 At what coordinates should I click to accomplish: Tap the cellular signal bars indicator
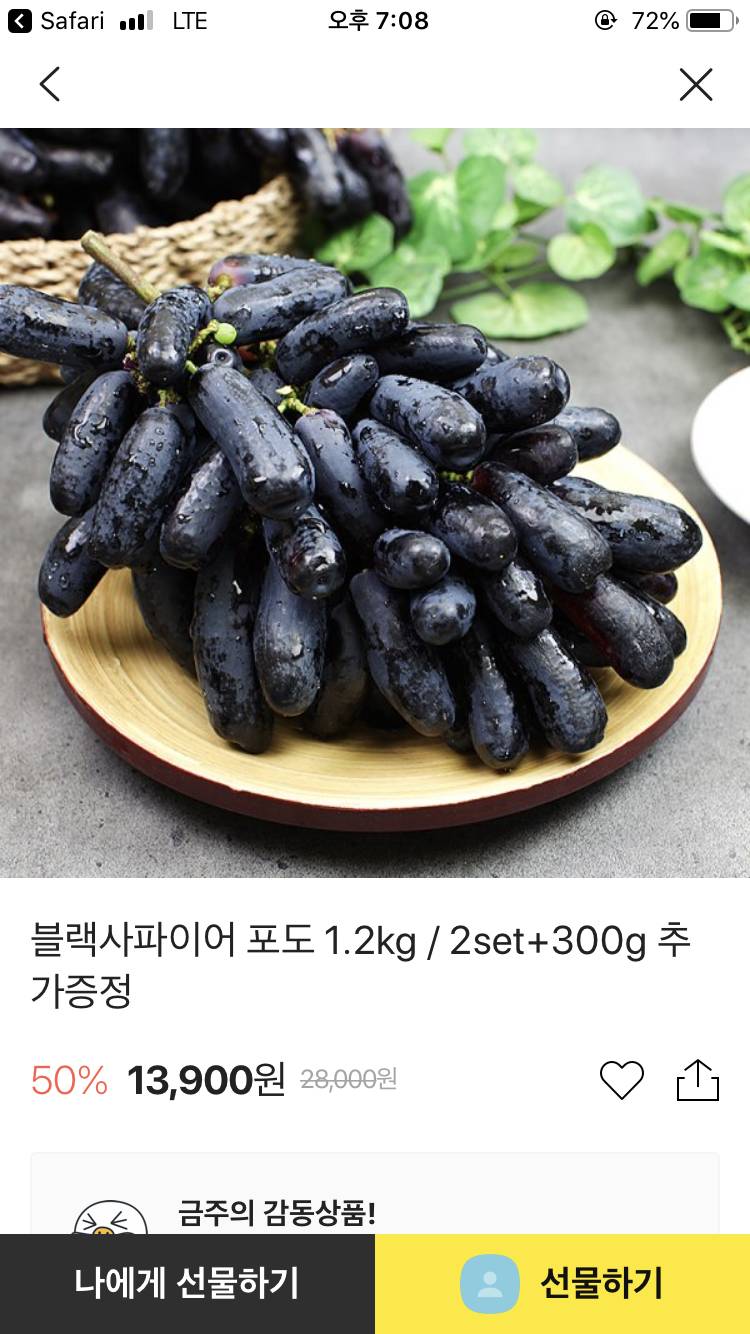click(137, 20)
